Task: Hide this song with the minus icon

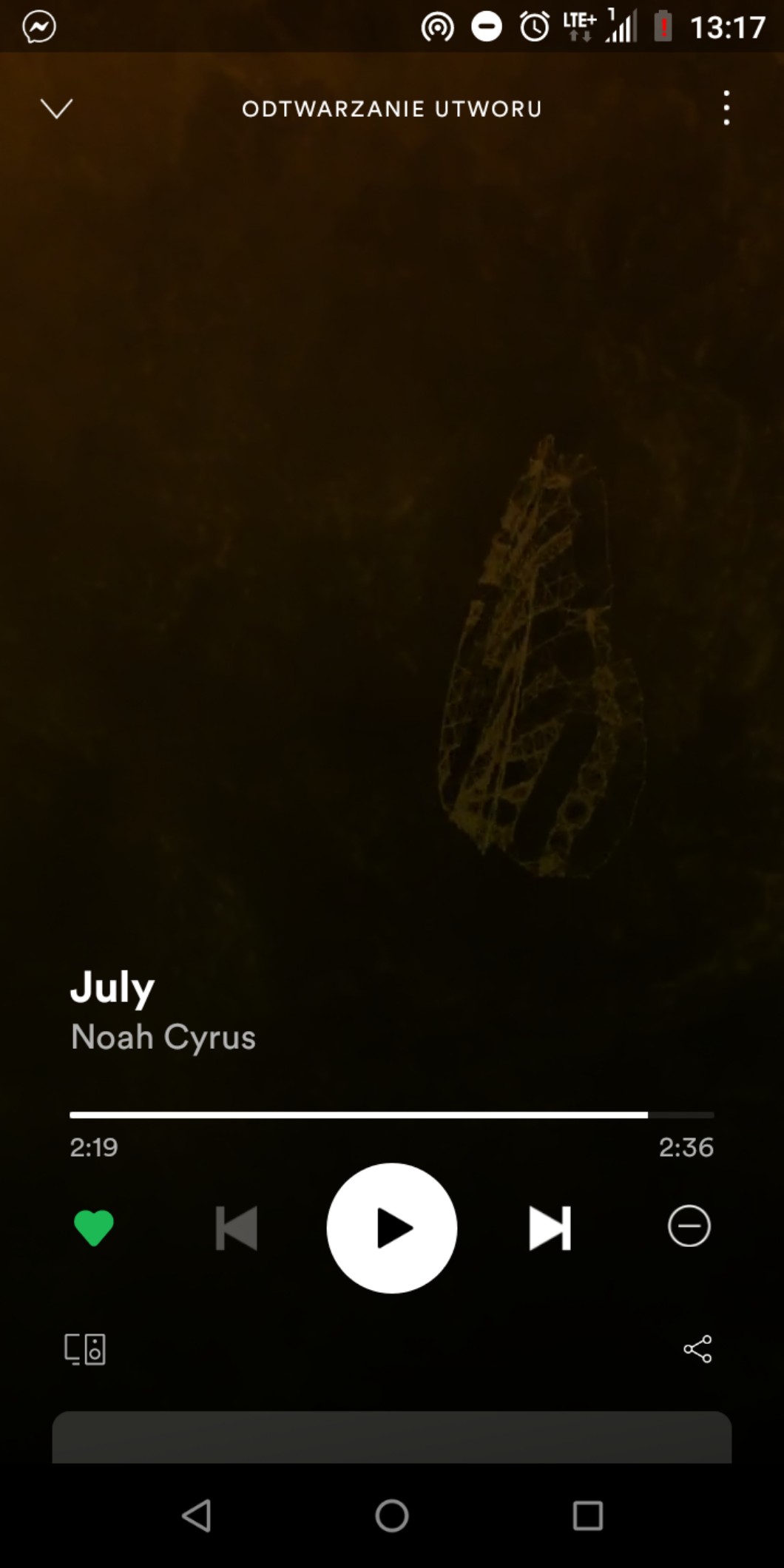Action: point(689,1226)
